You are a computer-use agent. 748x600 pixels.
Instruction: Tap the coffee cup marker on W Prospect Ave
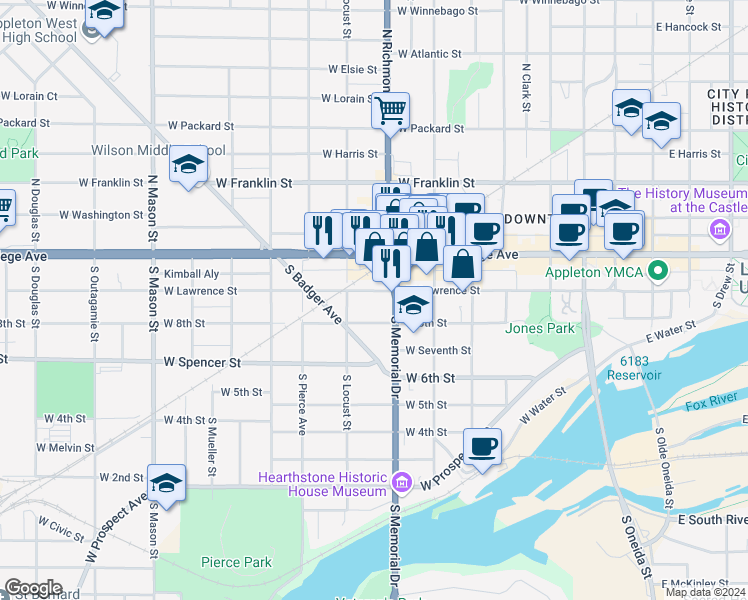pyautogui.click(x=483, y=446)
